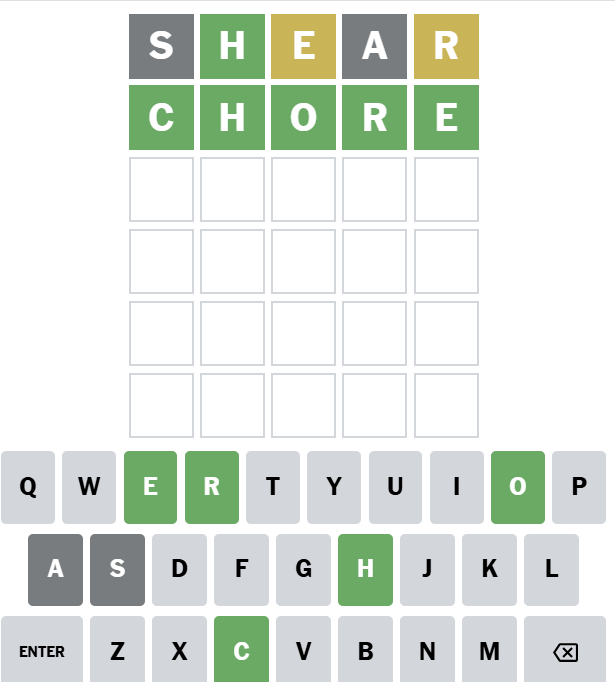Type the letter Q on the keyboard

click(28, 487)
